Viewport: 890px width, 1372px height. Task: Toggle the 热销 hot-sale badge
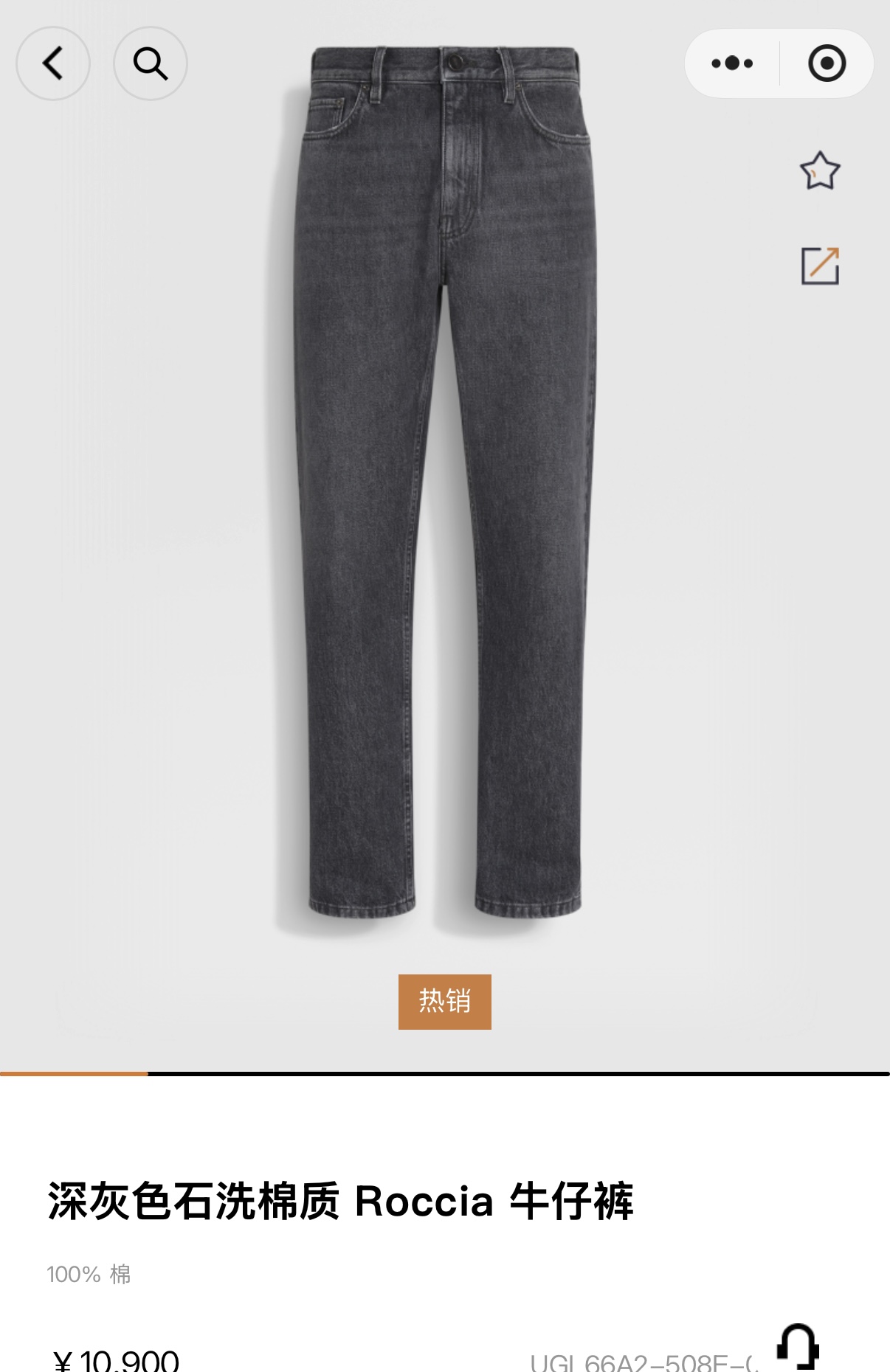click(445, 1002)
